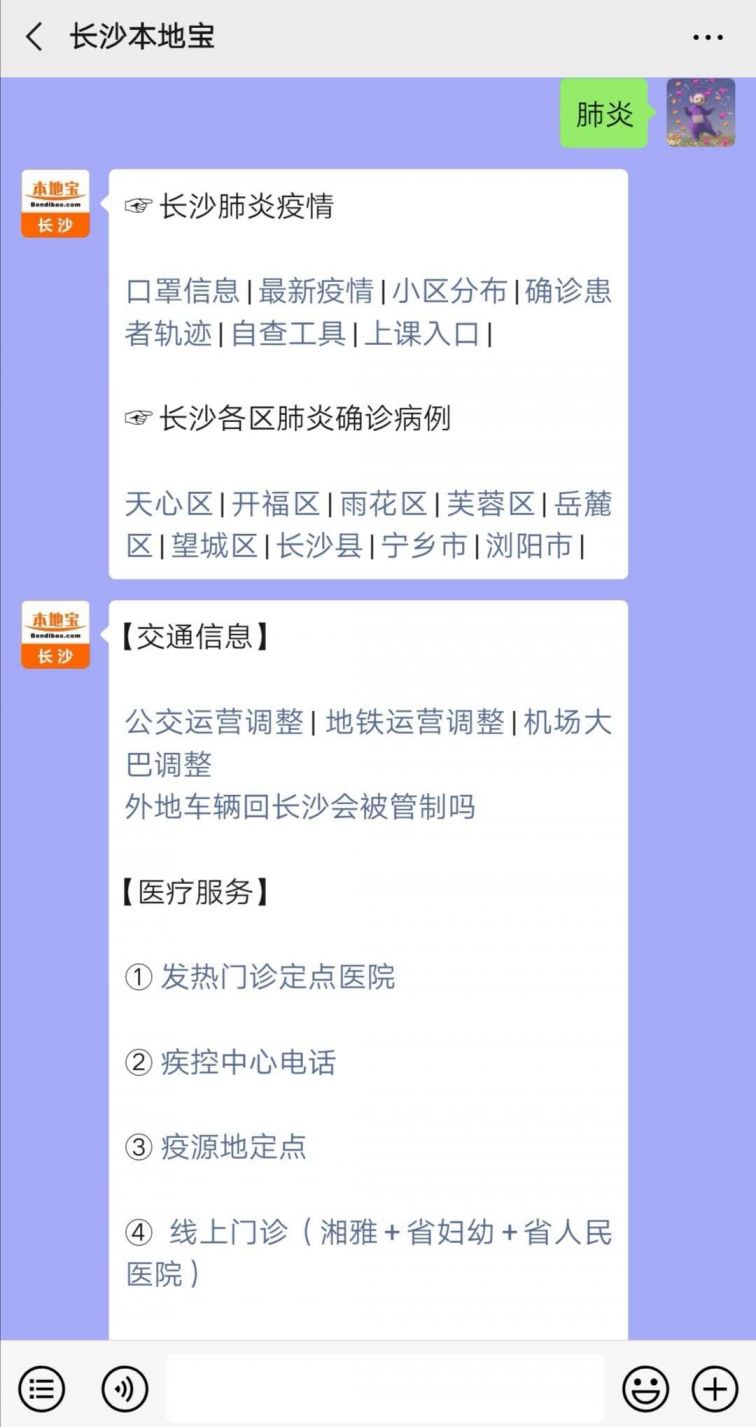The image size is (756, 1427).
Task: Open the 最新疫情 link
Action: point(316,291)
